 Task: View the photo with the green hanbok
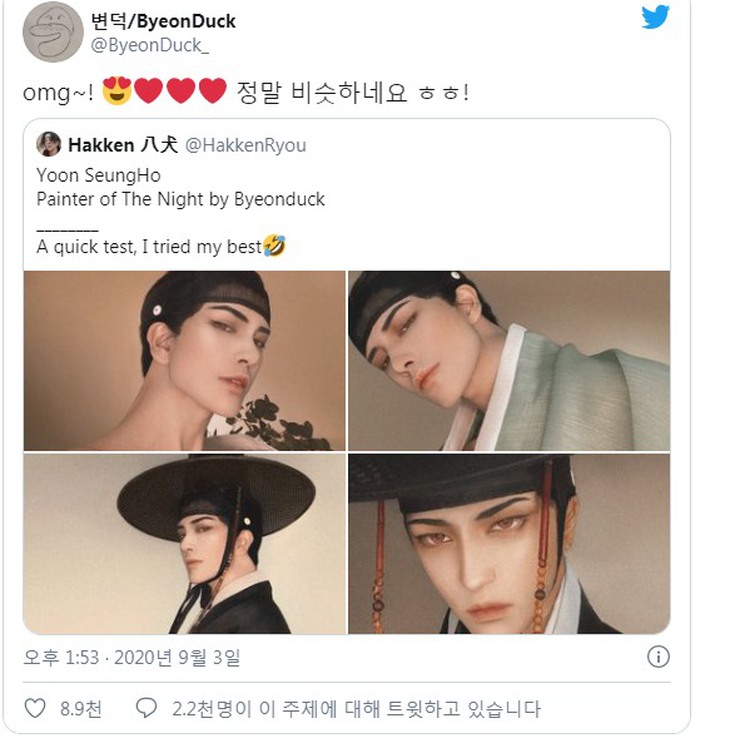click(508, 360)
